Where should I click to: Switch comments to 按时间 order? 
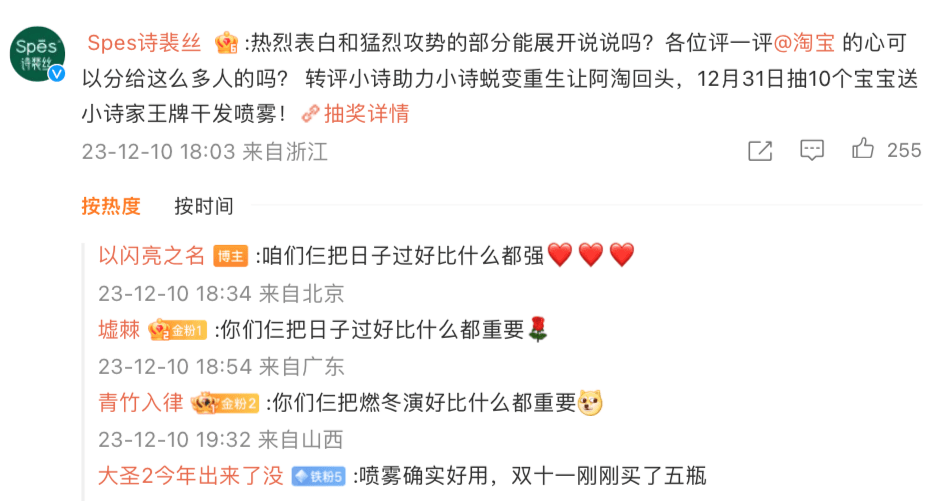[204, 206]
